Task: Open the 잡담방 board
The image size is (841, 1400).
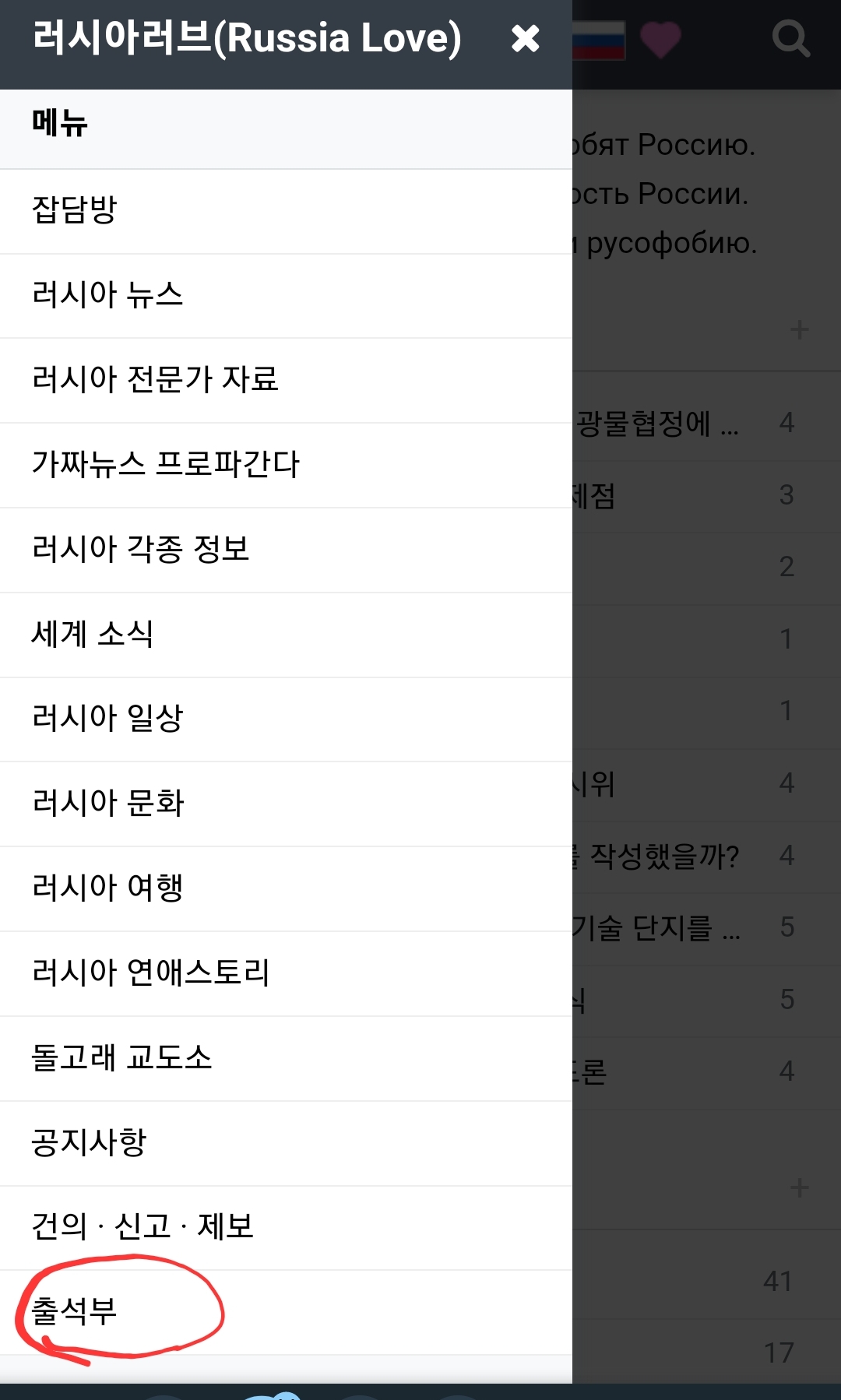Action: click(x=286, y=211)
